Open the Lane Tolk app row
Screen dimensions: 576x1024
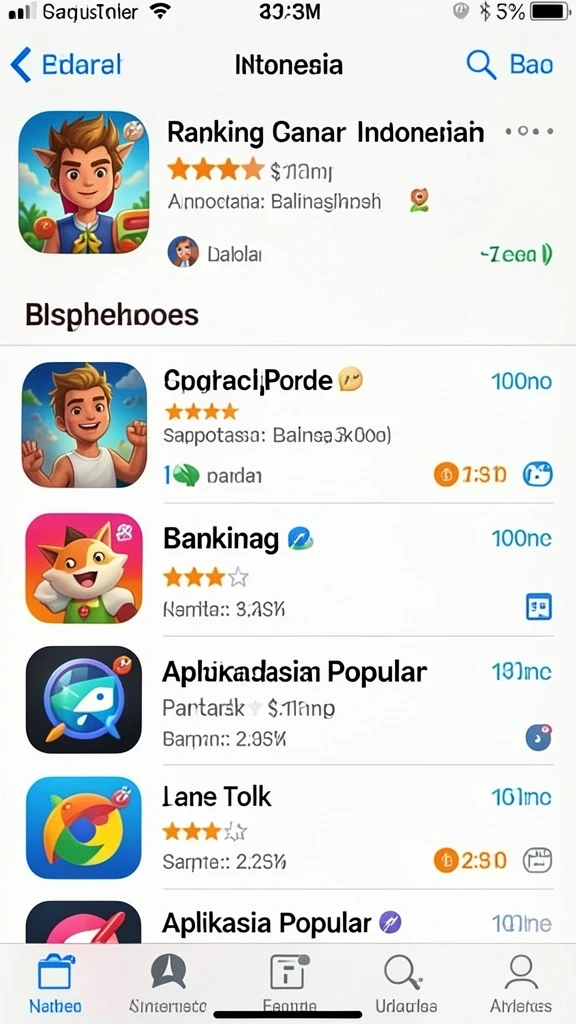(287, 827)
